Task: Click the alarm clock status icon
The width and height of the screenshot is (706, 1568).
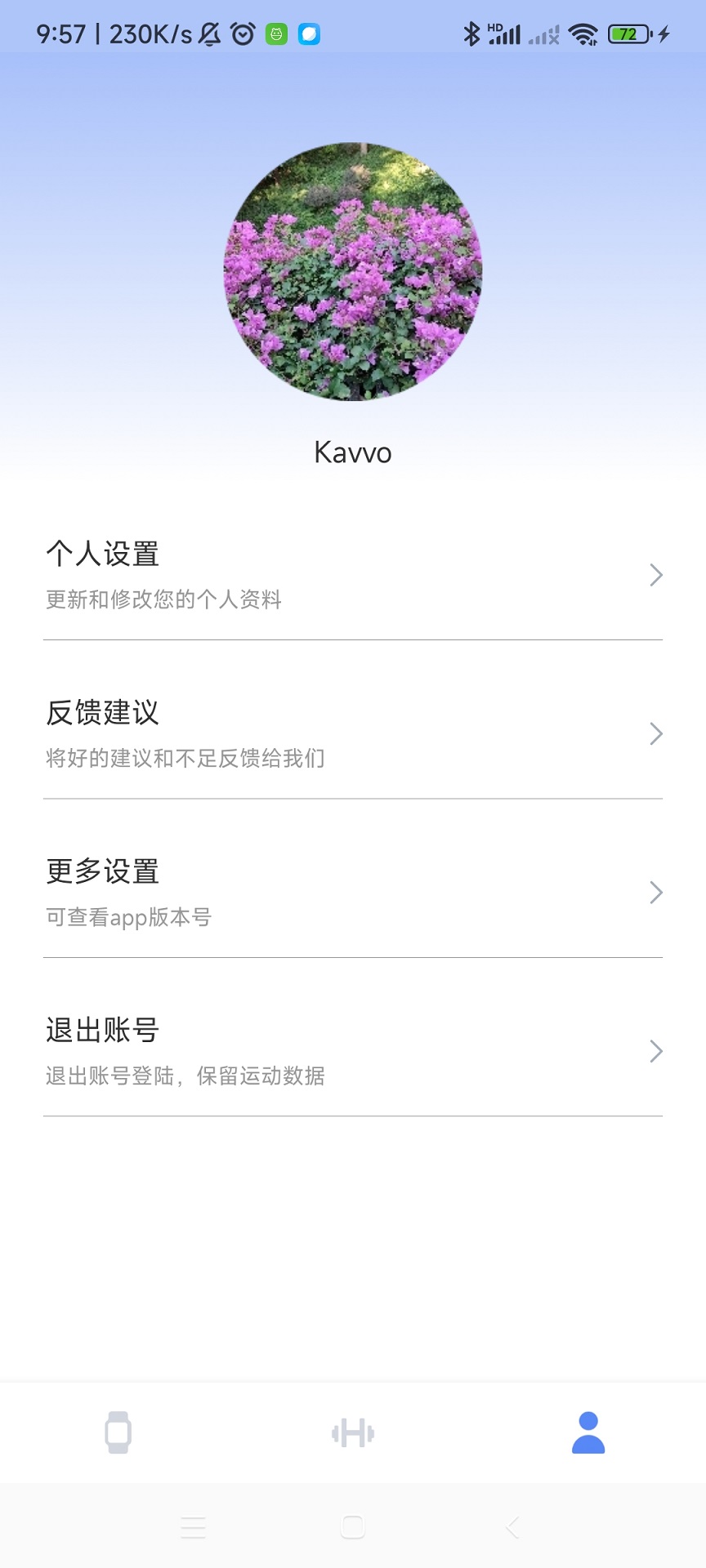Action: (243, 33)
